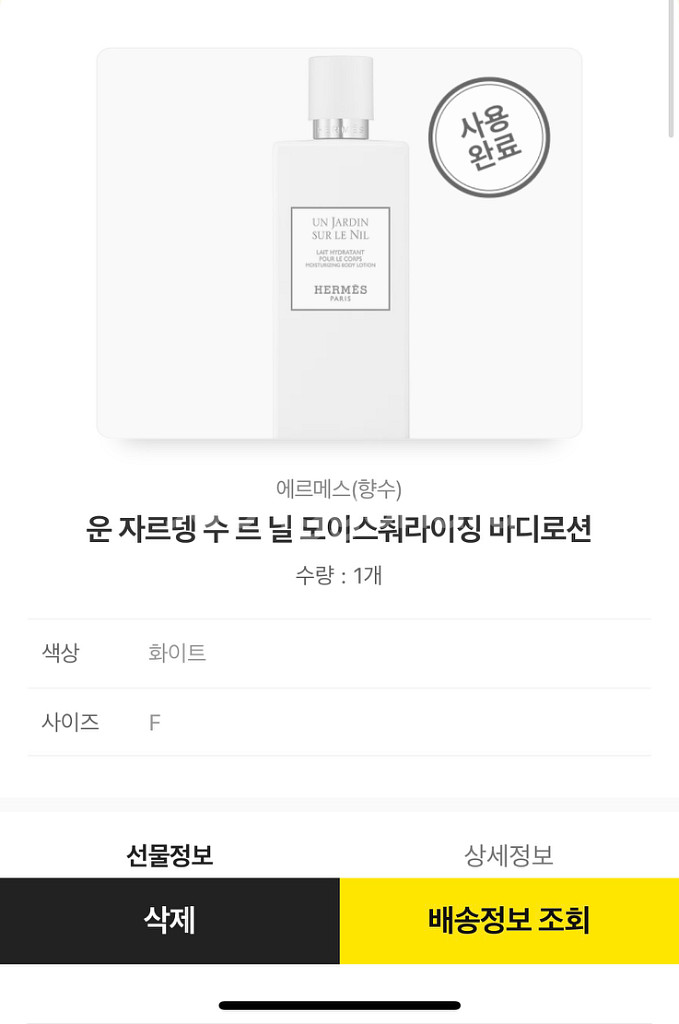679x1024 pixels.
Task: Switch to the 선물정보 tab
Action: click(169, 855)
